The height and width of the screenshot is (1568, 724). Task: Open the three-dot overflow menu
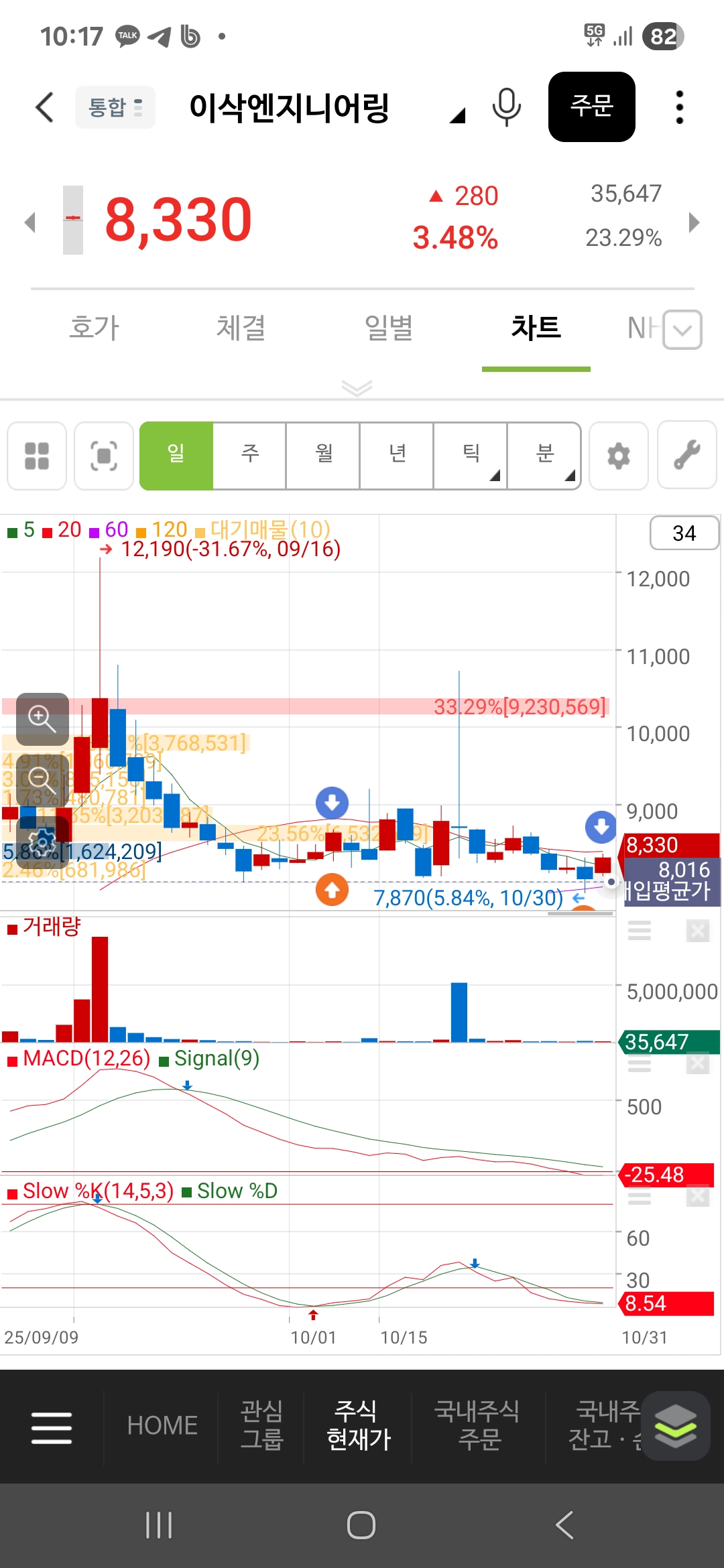679,107
